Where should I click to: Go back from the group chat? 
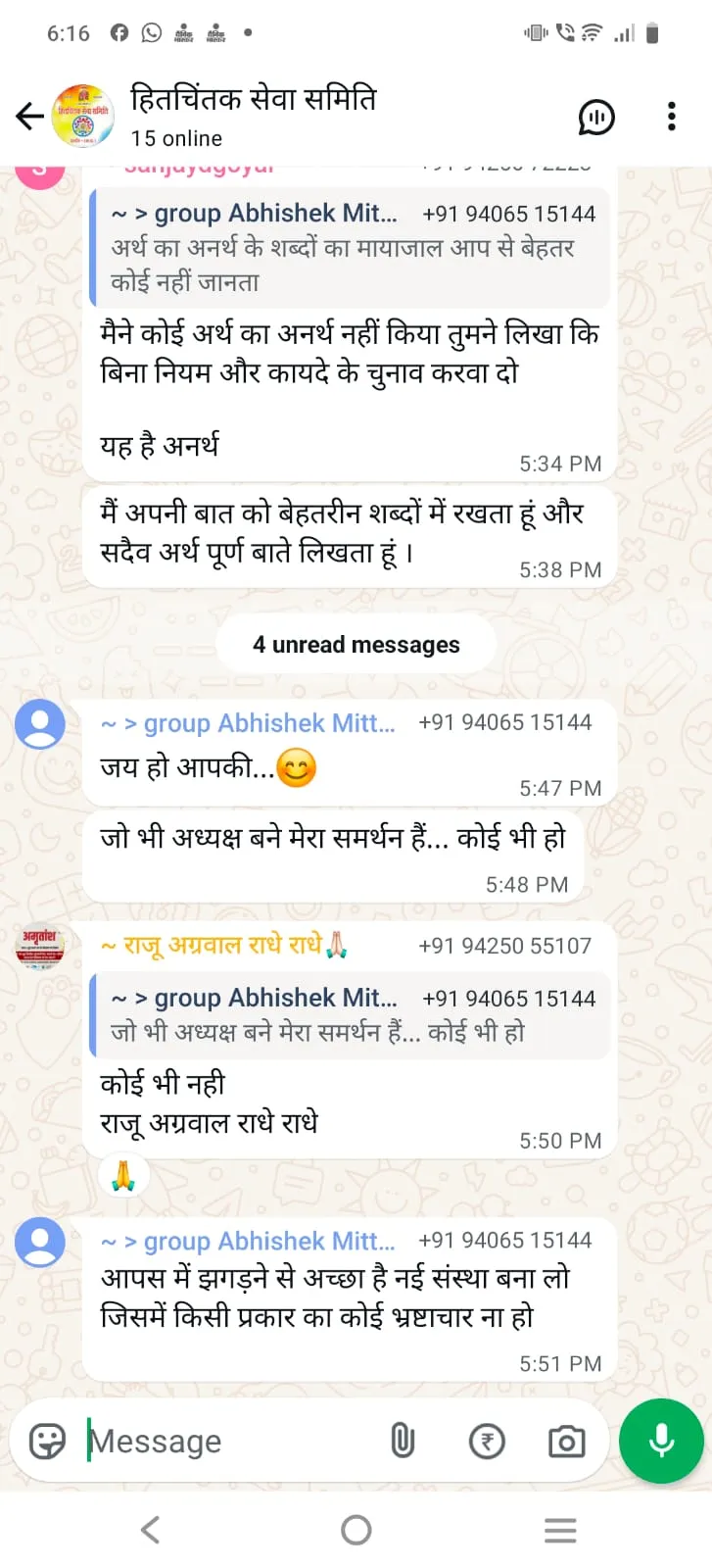(x=29, y=117)
